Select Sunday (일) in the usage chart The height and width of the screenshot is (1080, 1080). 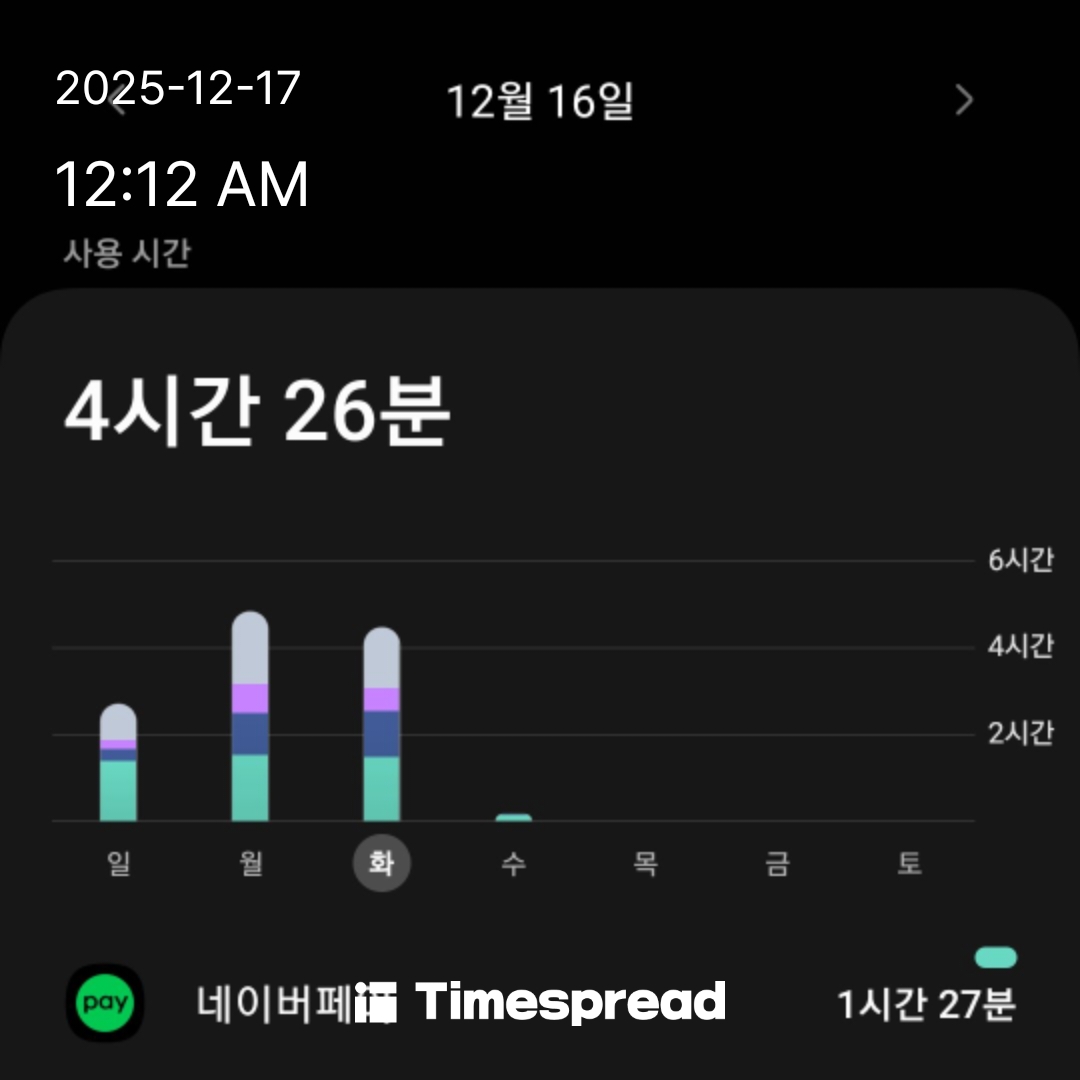pyautogui.click(x=118, y=863)
